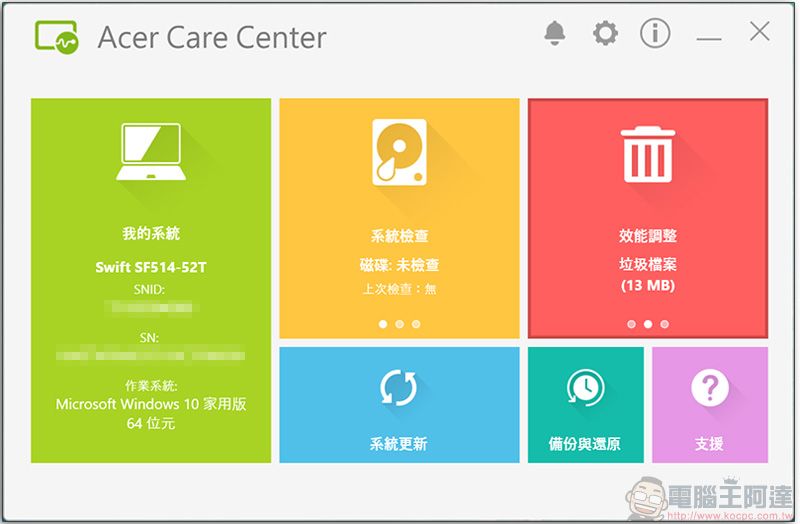This screenshot has height=524, width=800.
Task: Open the info about icon
Action: click(655, 33)
